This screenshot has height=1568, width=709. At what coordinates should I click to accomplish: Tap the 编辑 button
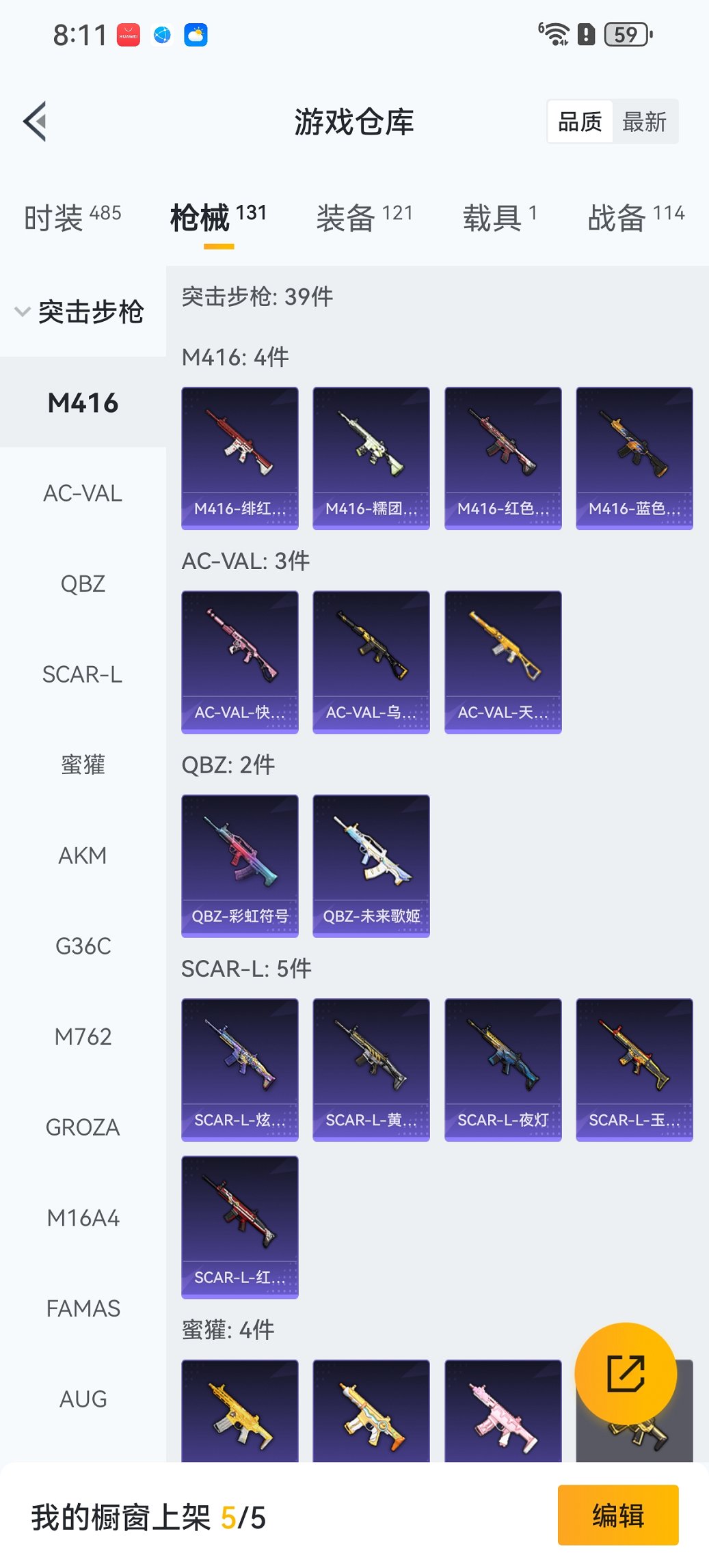pos(618,1515)
